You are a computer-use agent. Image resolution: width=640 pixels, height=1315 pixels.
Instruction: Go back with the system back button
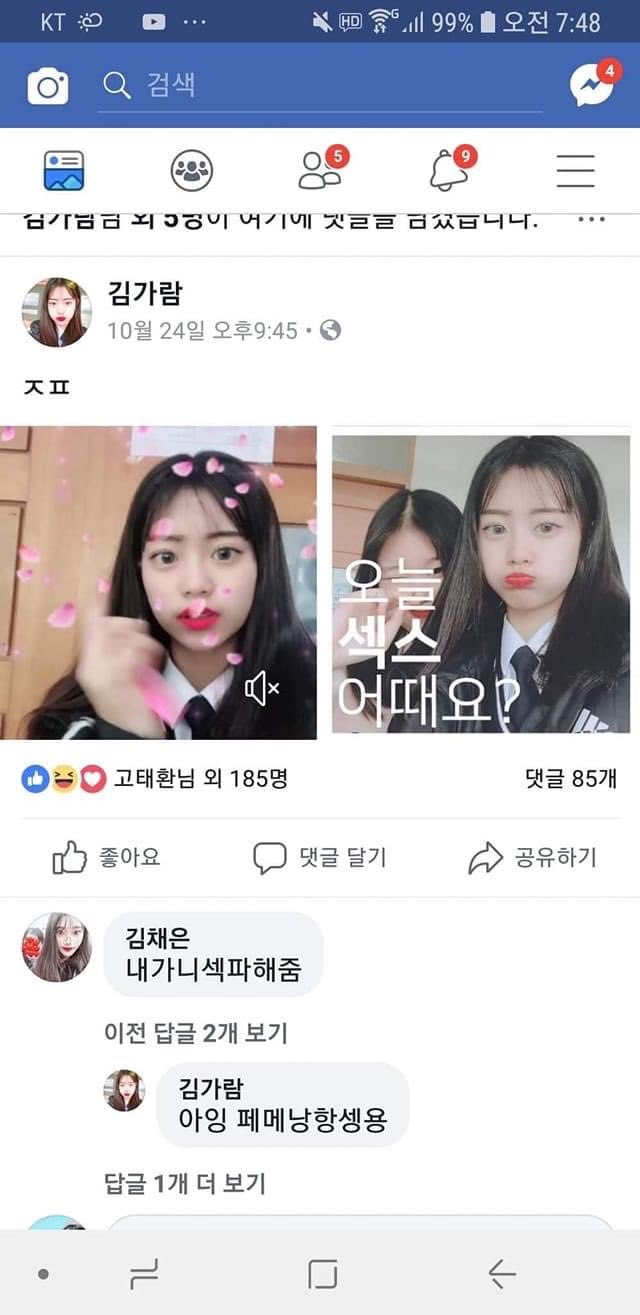(x=502, y=1274)
